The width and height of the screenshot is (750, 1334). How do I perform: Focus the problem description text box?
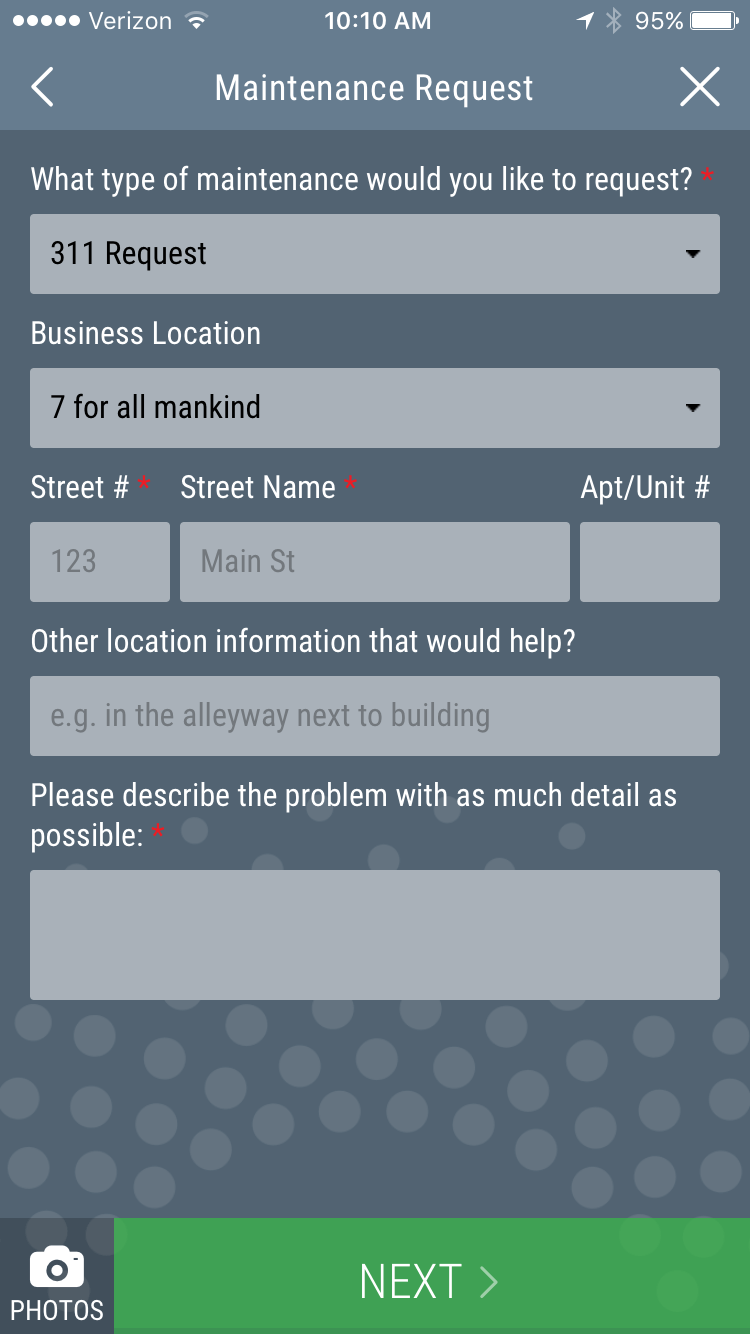[x=374, y=934]
